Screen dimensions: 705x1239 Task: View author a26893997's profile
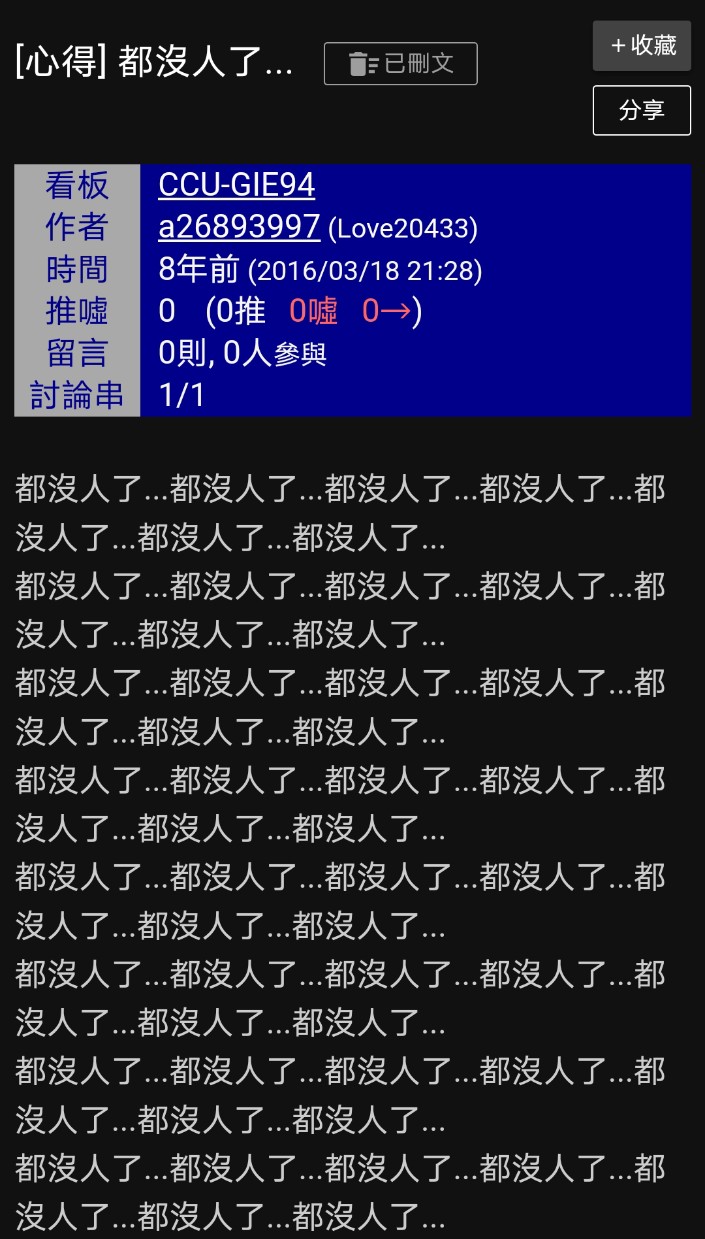(239, 227)
